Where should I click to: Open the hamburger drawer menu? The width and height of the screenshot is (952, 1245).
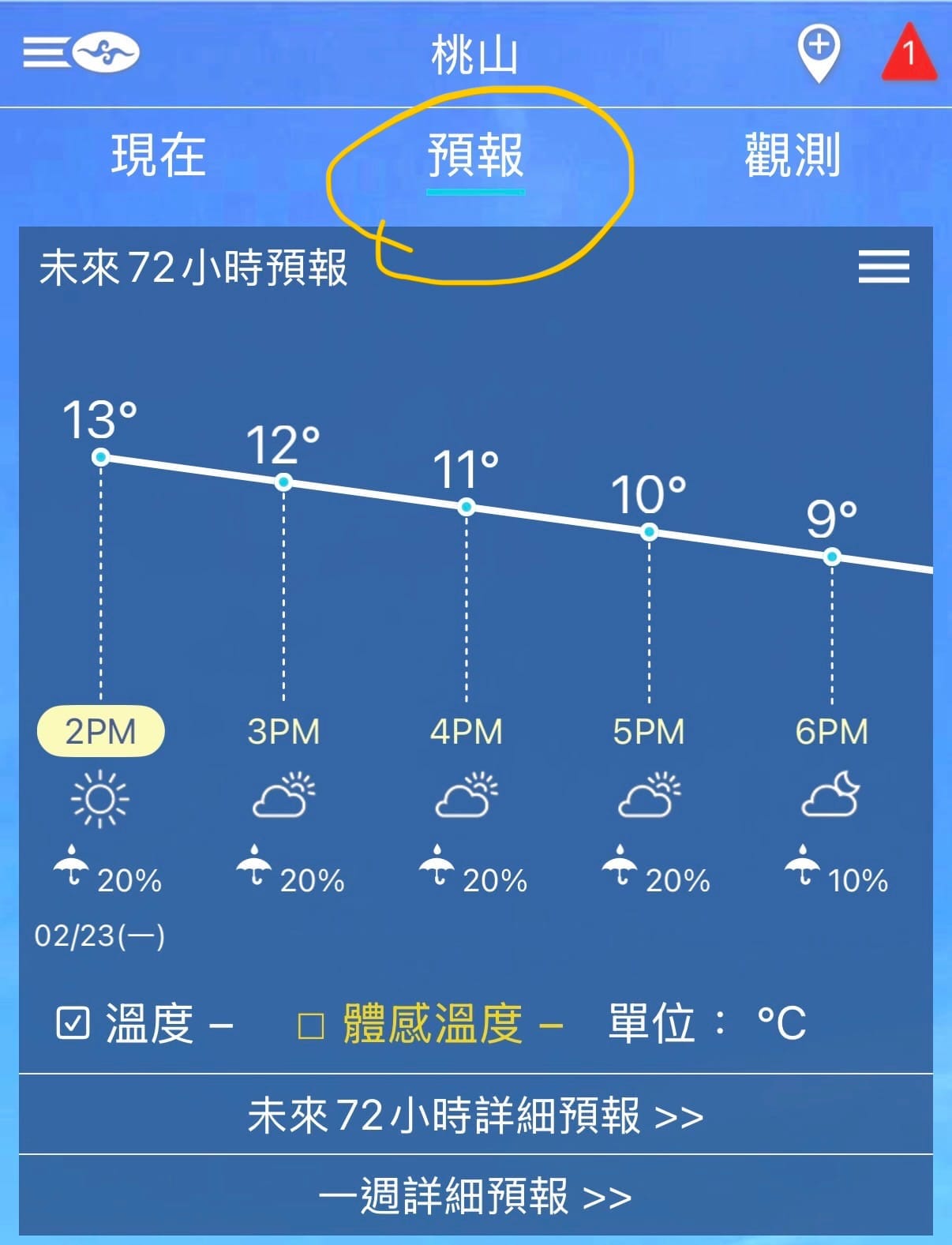tap(45, 53)
